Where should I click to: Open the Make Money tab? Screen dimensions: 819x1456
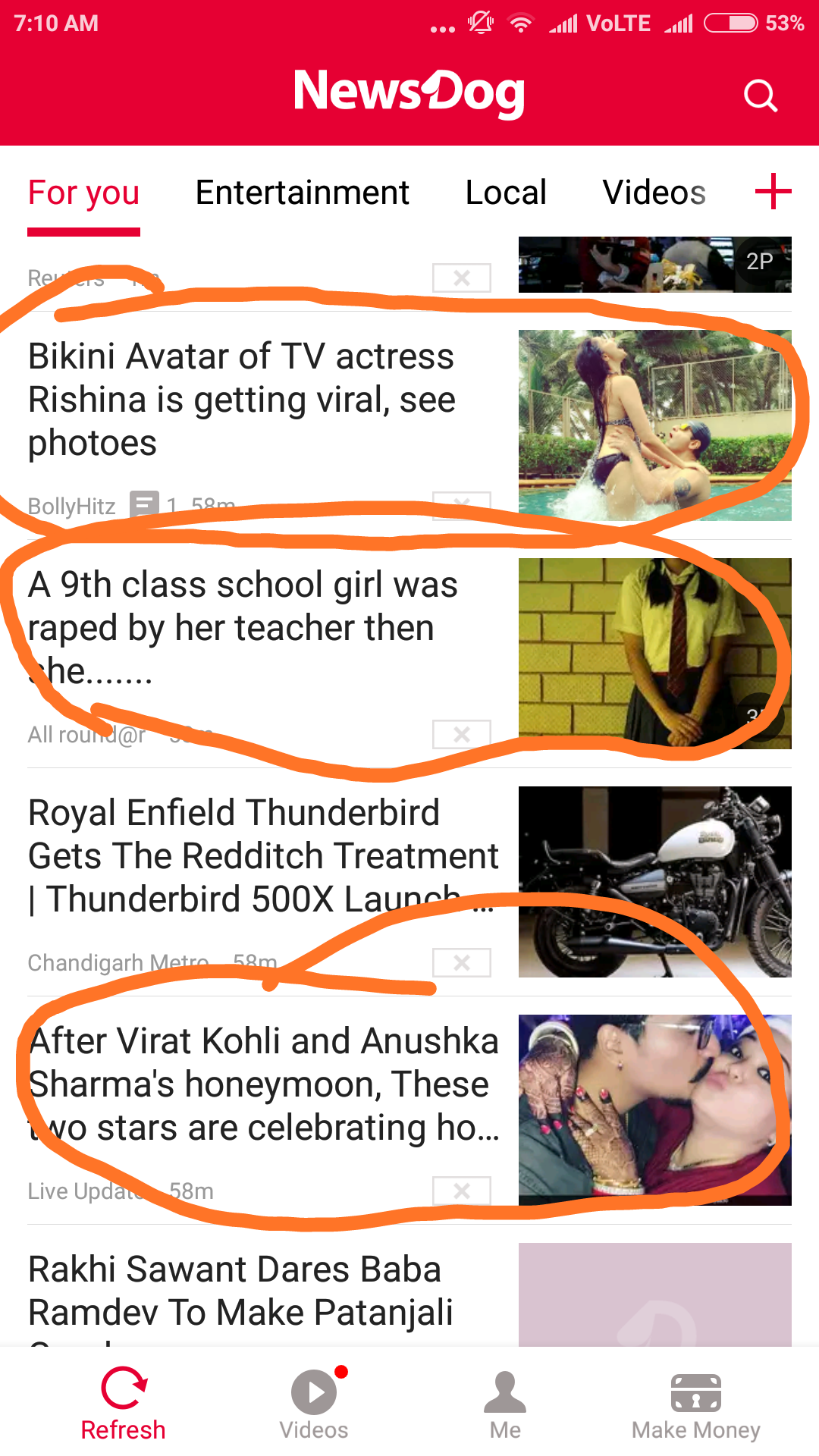tap(695, 1404)
